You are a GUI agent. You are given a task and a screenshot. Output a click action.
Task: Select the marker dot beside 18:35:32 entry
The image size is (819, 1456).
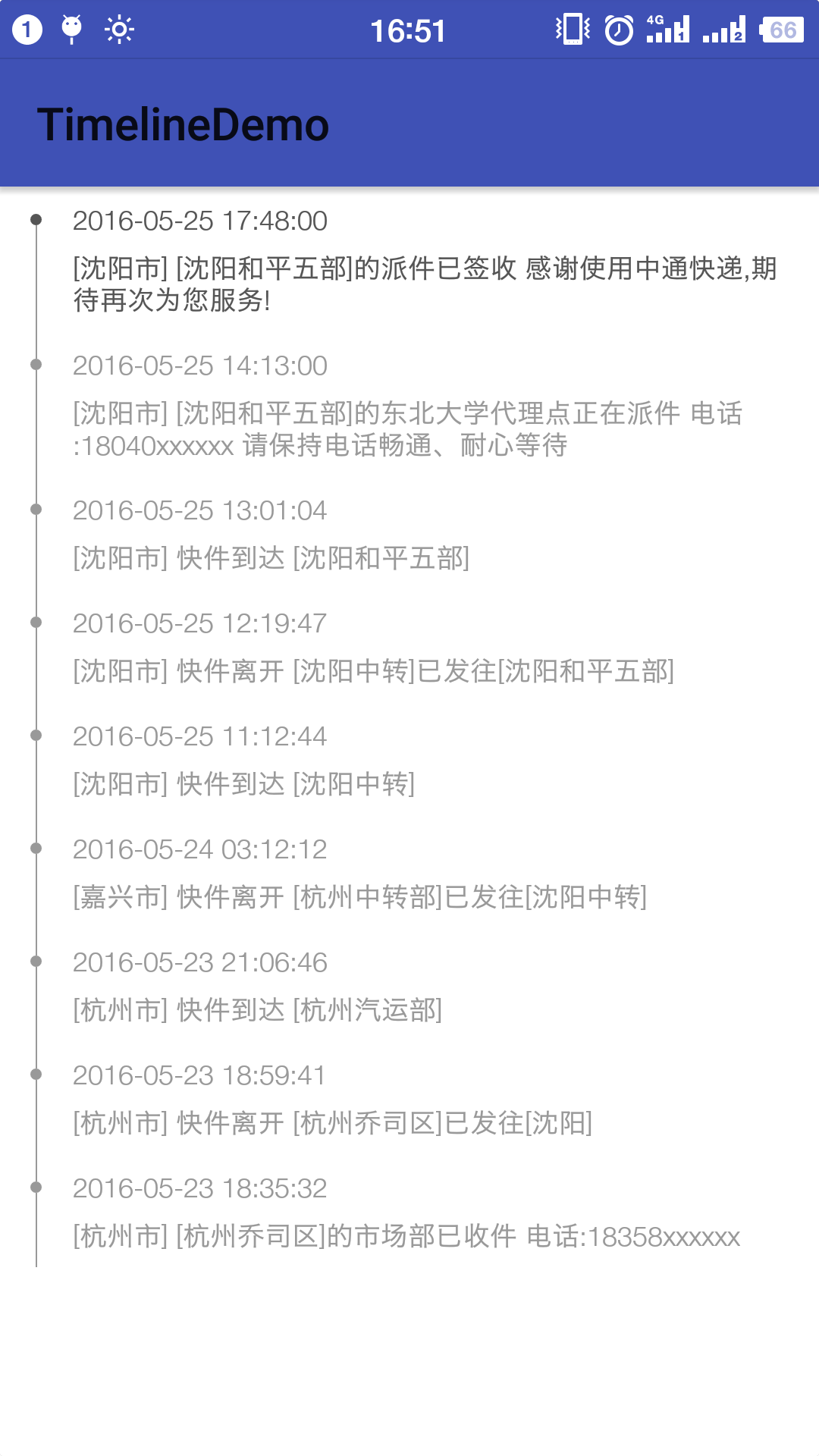[x=36, y=1187]
